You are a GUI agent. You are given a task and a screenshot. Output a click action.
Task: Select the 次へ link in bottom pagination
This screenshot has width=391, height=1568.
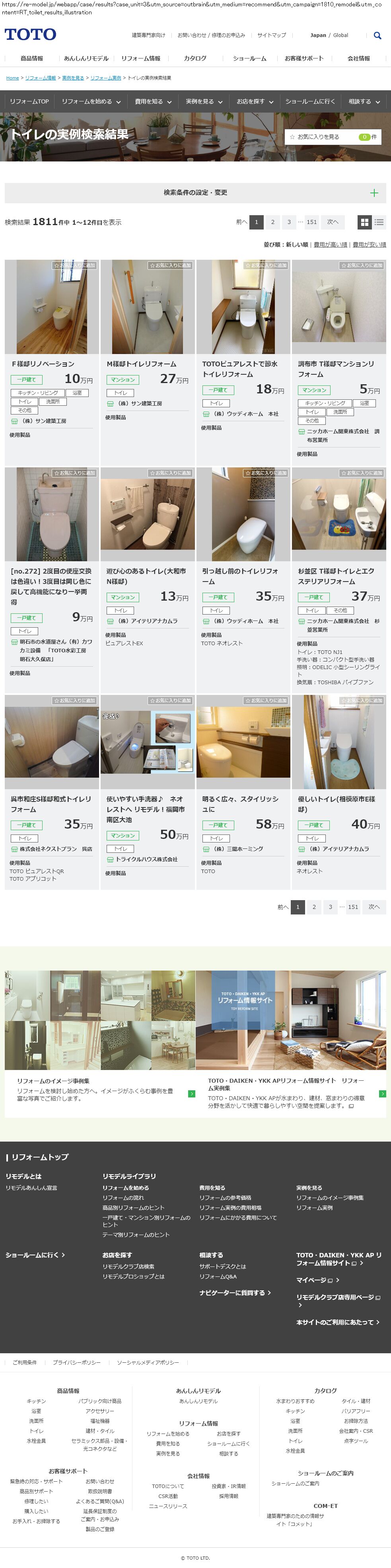click(x=374, y=907)
